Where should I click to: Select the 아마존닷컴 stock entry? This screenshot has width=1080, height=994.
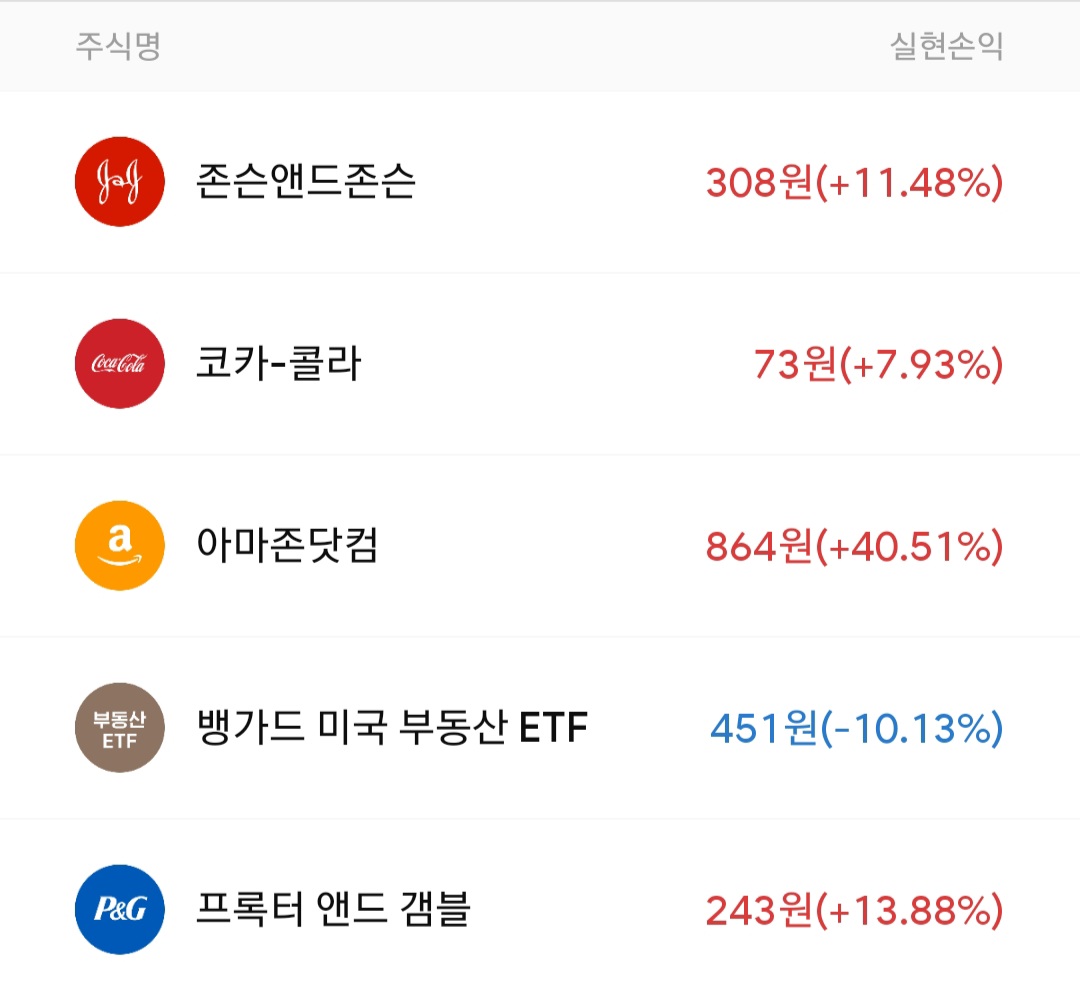(540, 546)
